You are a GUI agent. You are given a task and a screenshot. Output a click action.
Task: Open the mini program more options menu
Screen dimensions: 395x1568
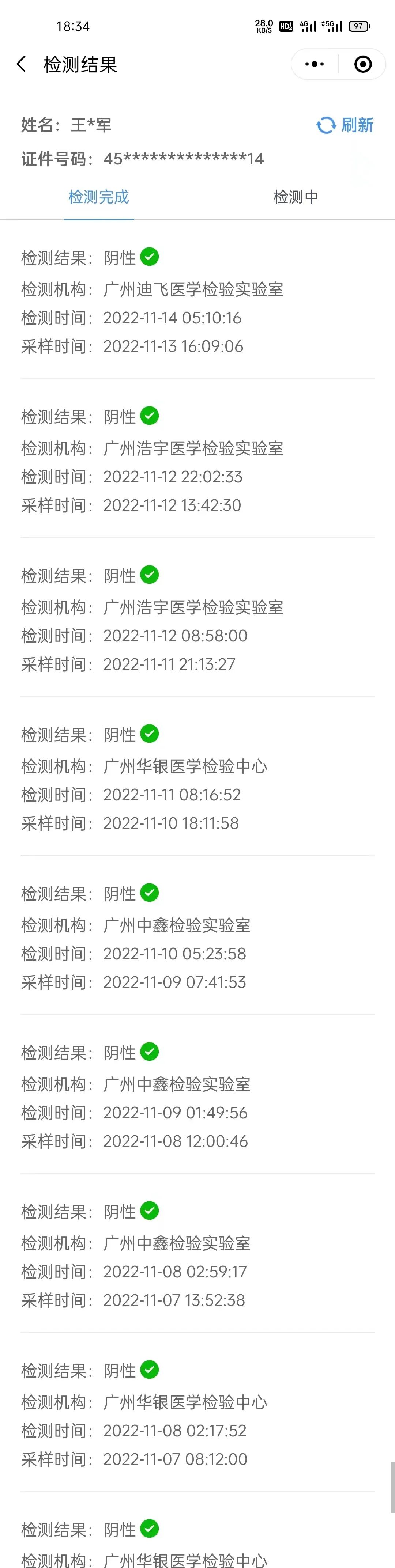314,64
